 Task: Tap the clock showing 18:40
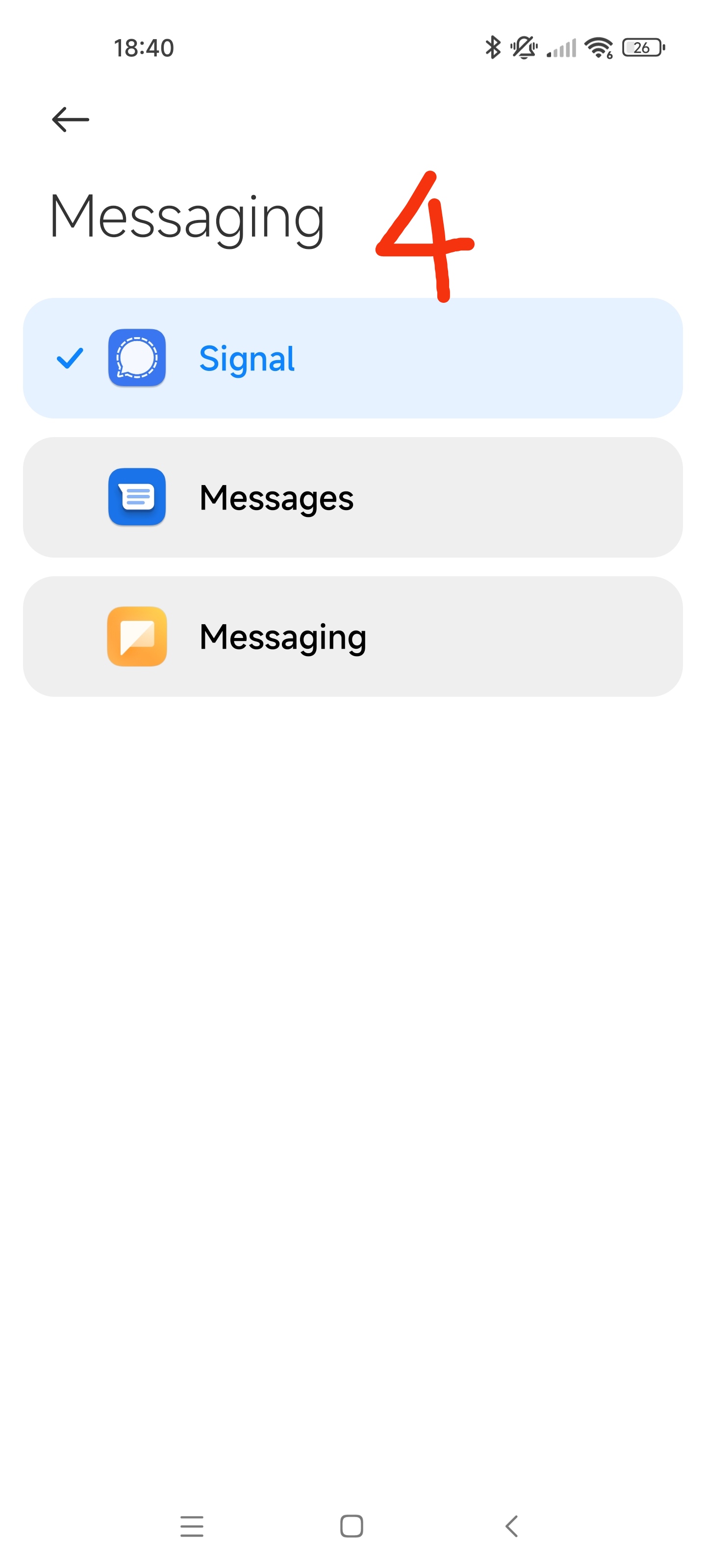coord(143,47)
